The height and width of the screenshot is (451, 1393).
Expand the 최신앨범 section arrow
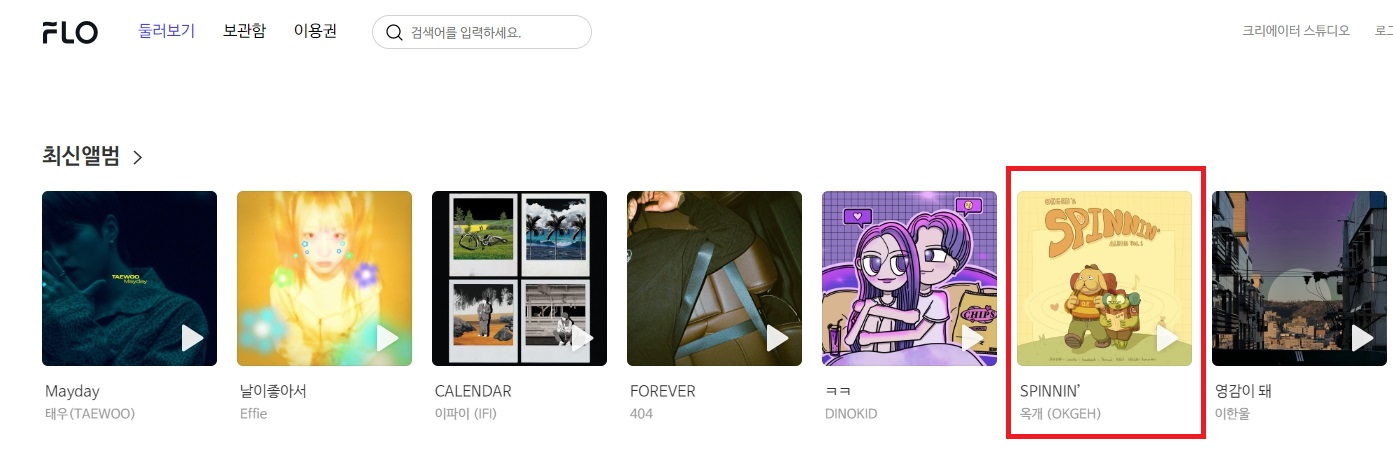(138, 157)
